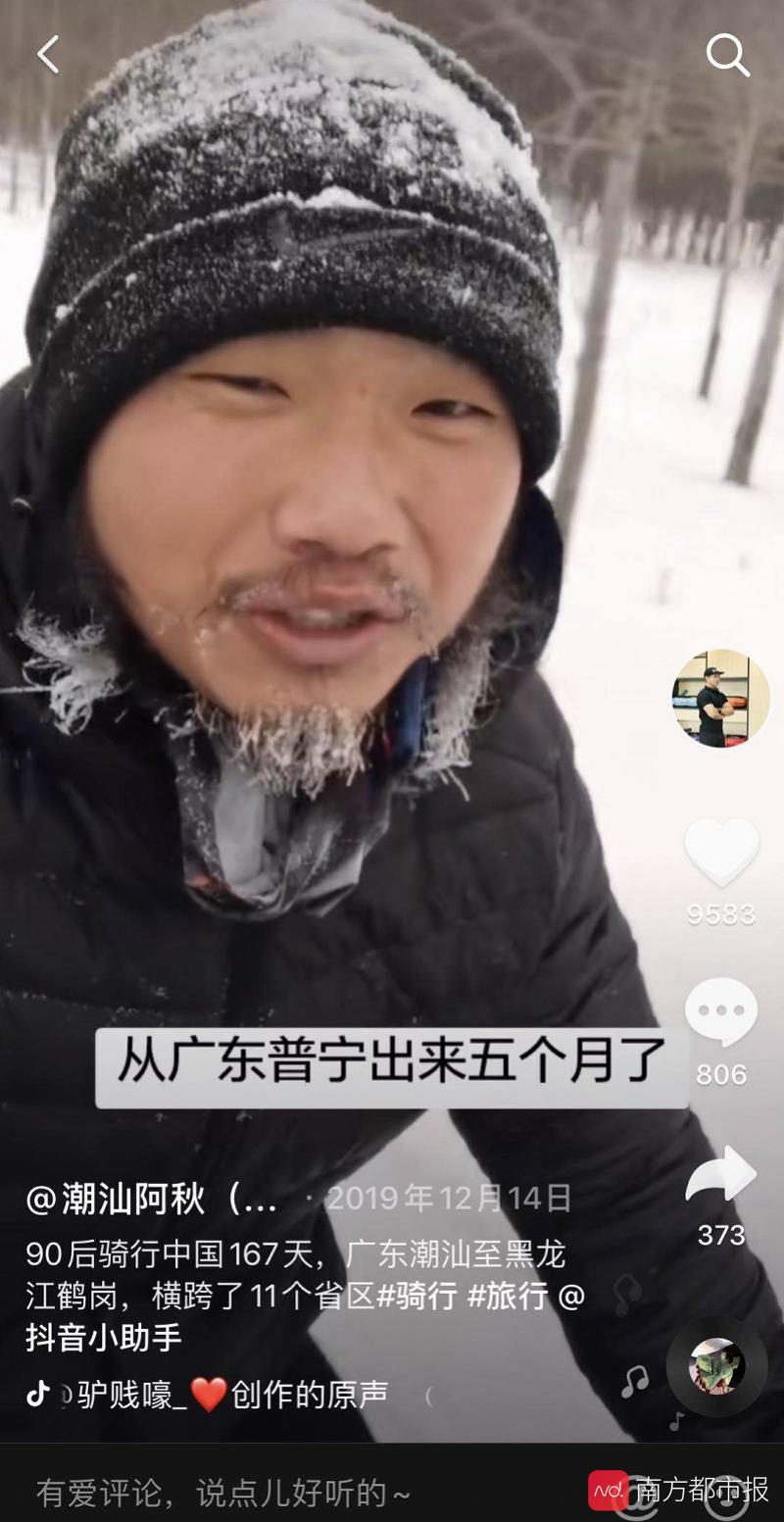This screenshot has height=1522, width=784.
Task: Open the comments bubble showing 806
Action: coord(721,1014)
